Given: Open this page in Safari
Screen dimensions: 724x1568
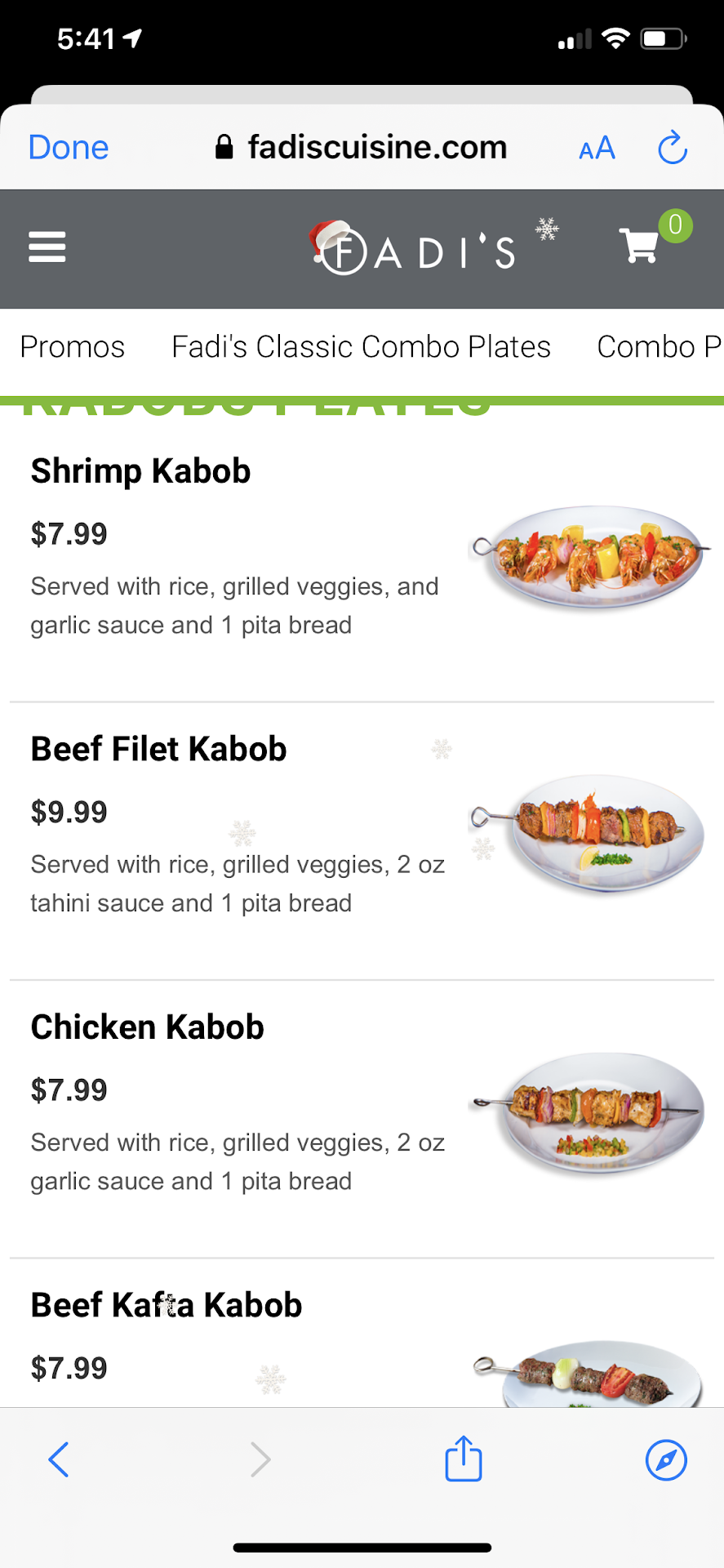Looking at the screenshot, I should pyautogui.click(x=666, y=1459).
